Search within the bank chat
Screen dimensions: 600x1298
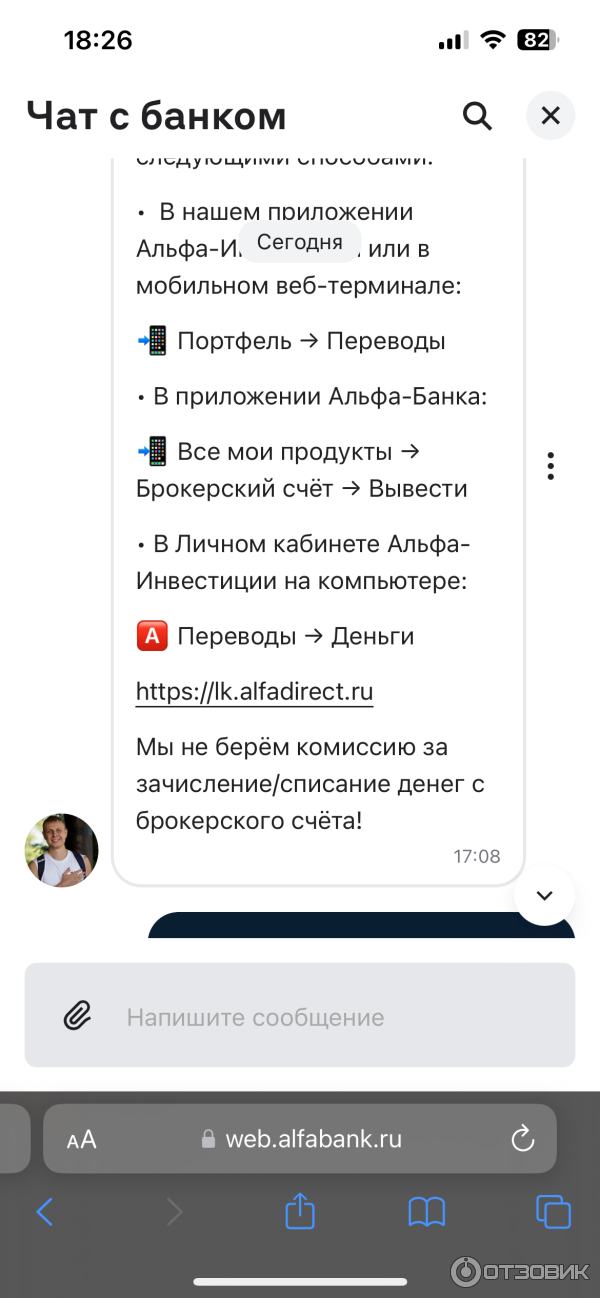point(478,116)
